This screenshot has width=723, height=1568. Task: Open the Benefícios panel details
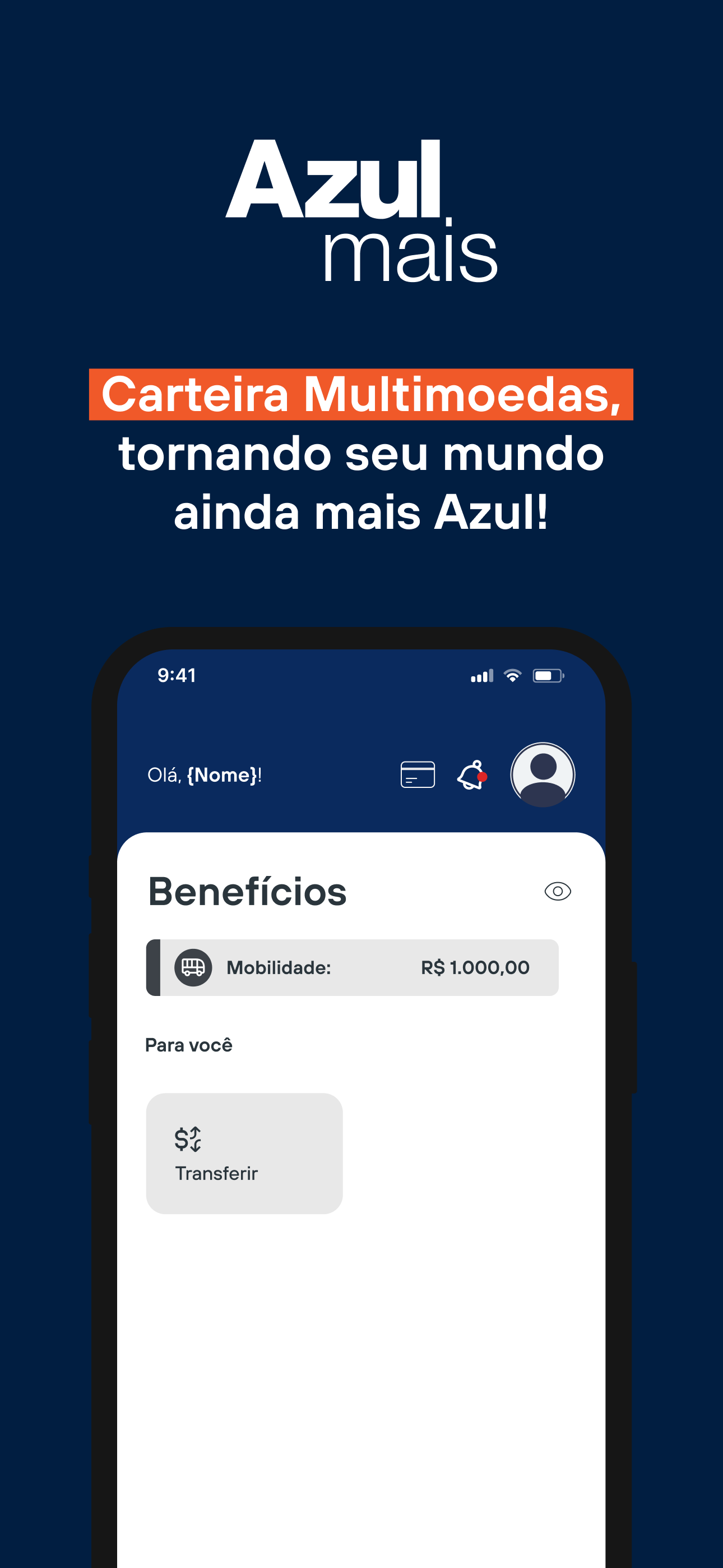click(x=247, y=890)
